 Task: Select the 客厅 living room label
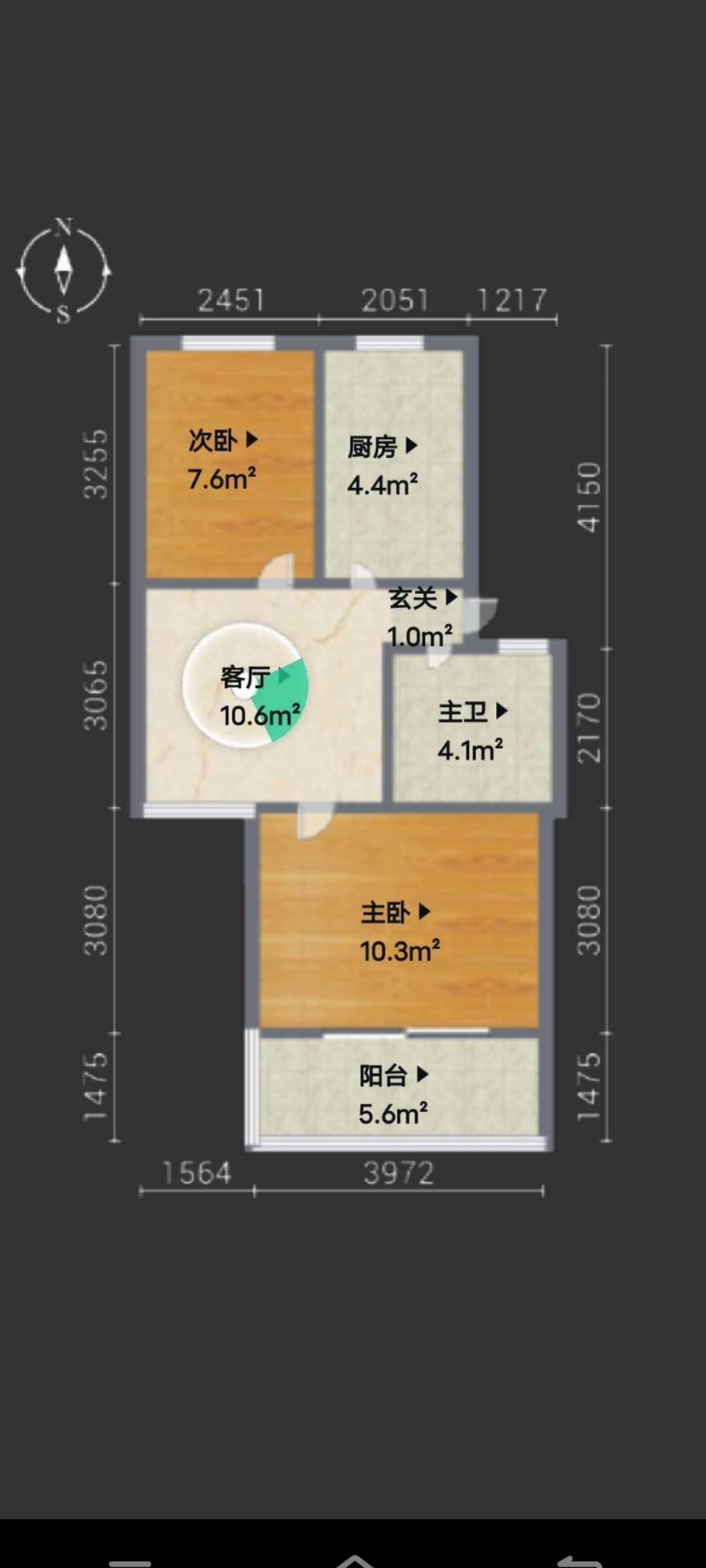point(254,678)
